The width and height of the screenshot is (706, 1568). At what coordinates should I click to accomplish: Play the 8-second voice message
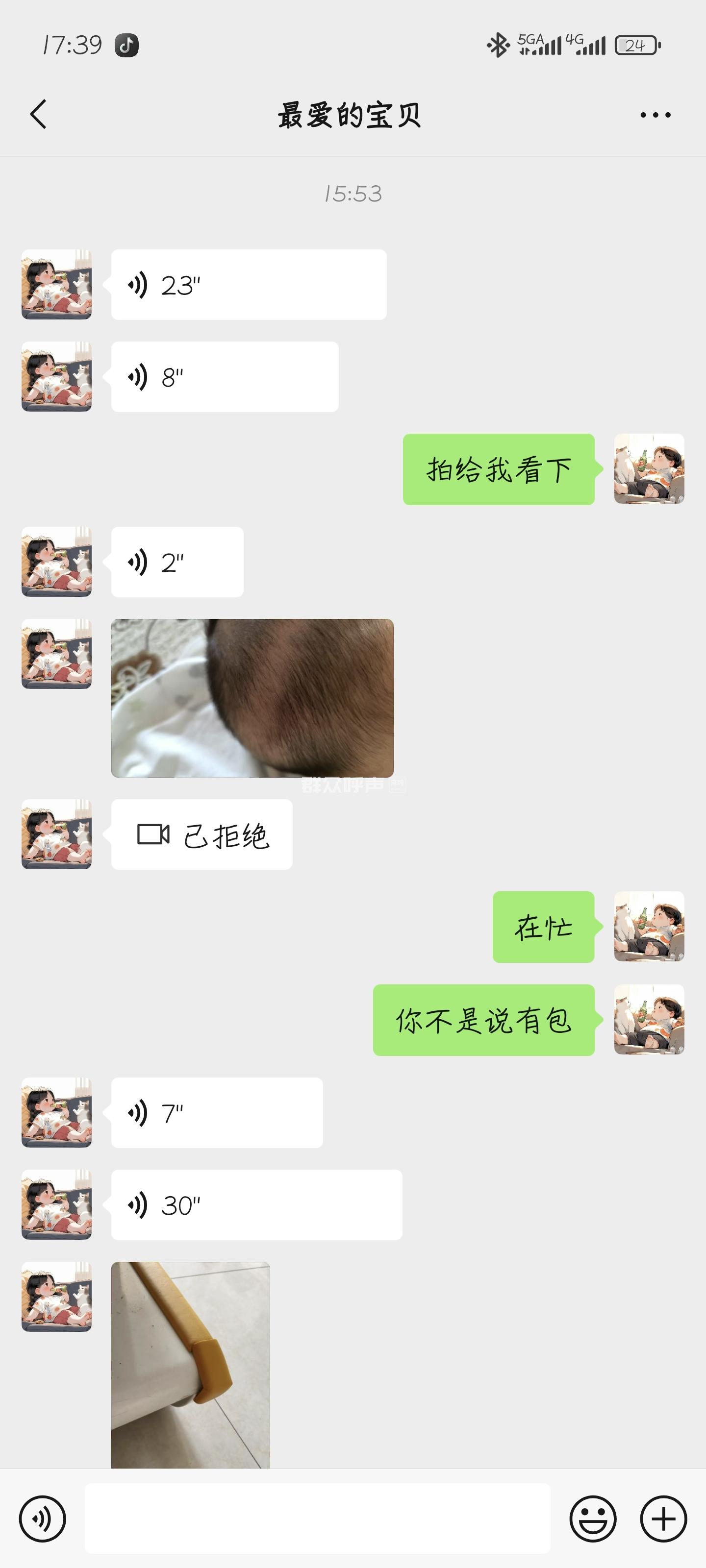(x=224, y=377)
